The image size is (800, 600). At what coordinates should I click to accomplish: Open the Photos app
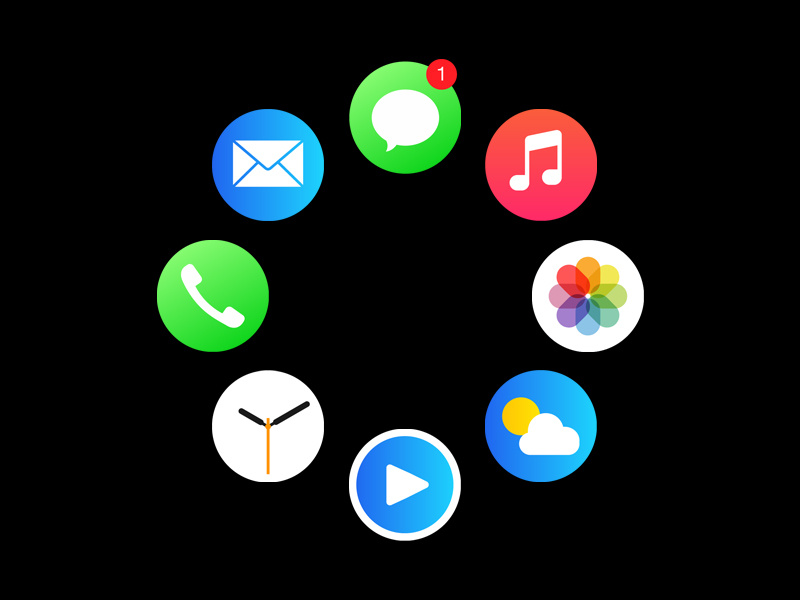[587, 296]
